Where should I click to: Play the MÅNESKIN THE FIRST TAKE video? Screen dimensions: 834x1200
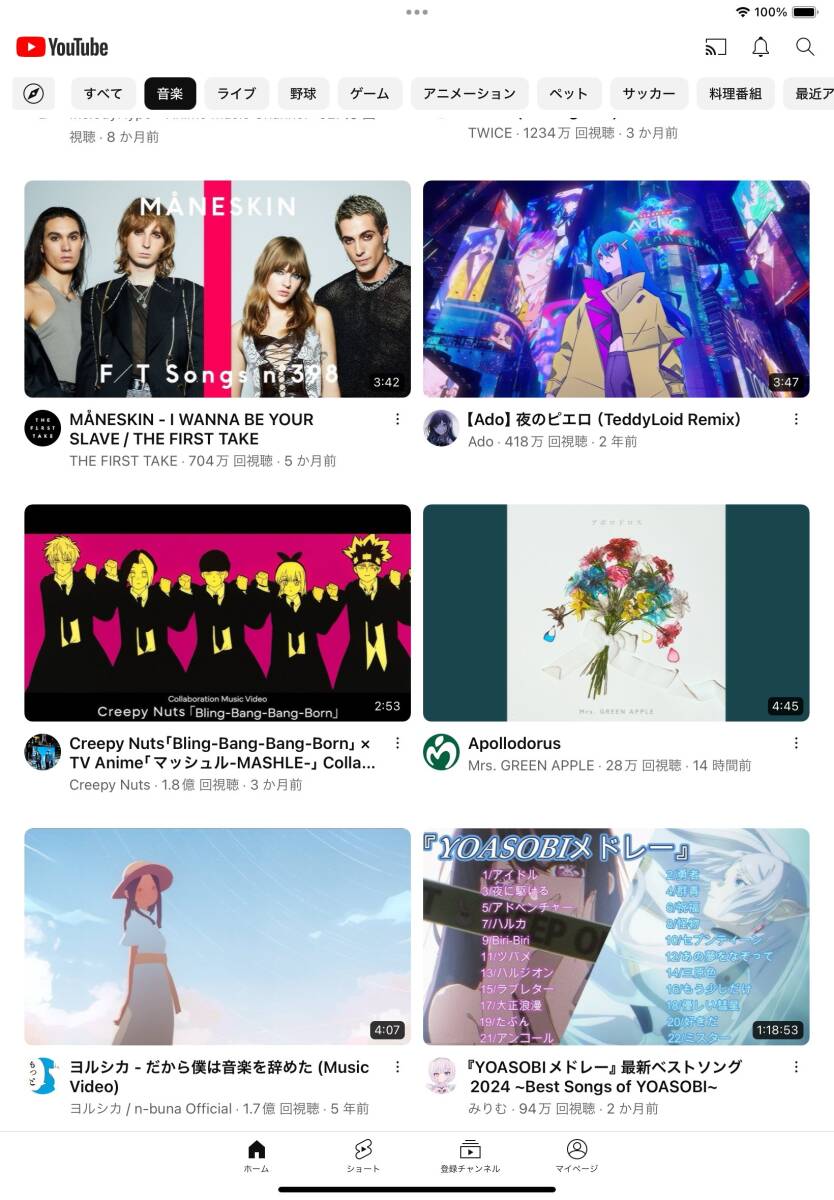point(217,289)
